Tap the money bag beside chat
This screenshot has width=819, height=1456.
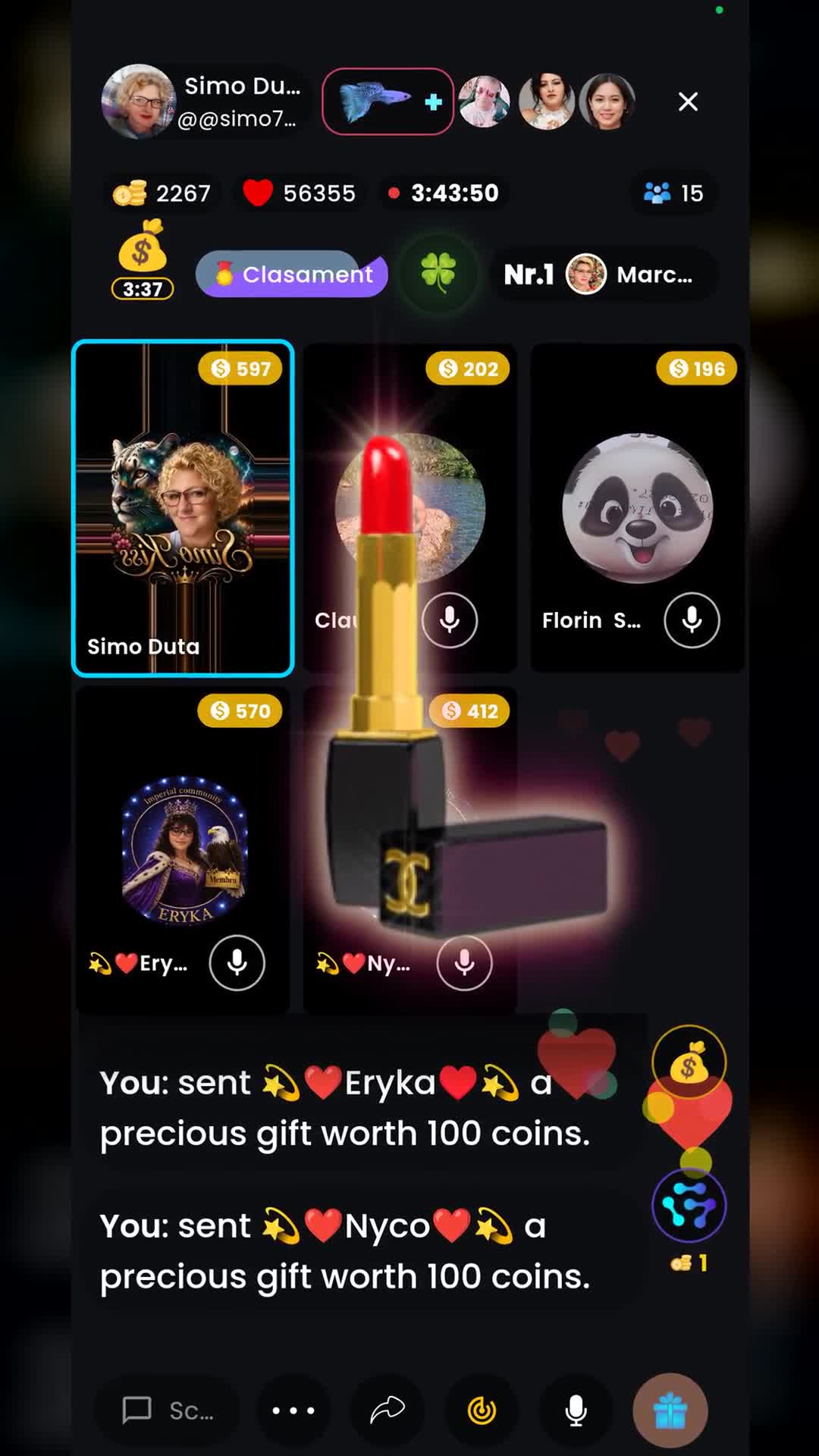tap(689, 1062)
